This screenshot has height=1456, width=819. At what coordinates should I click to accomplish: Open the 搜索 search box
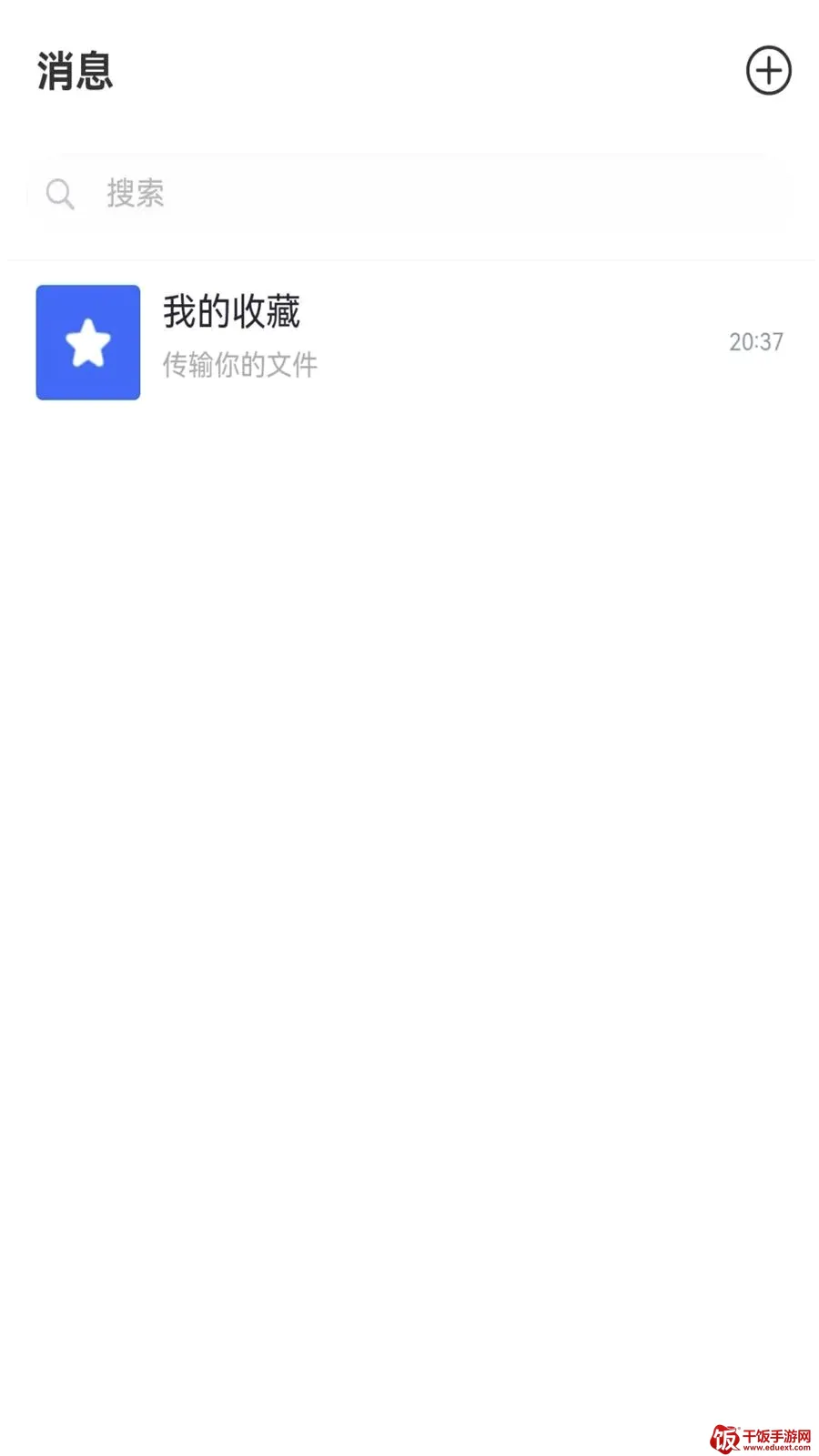pyautogui.click(x=409, y=194)
